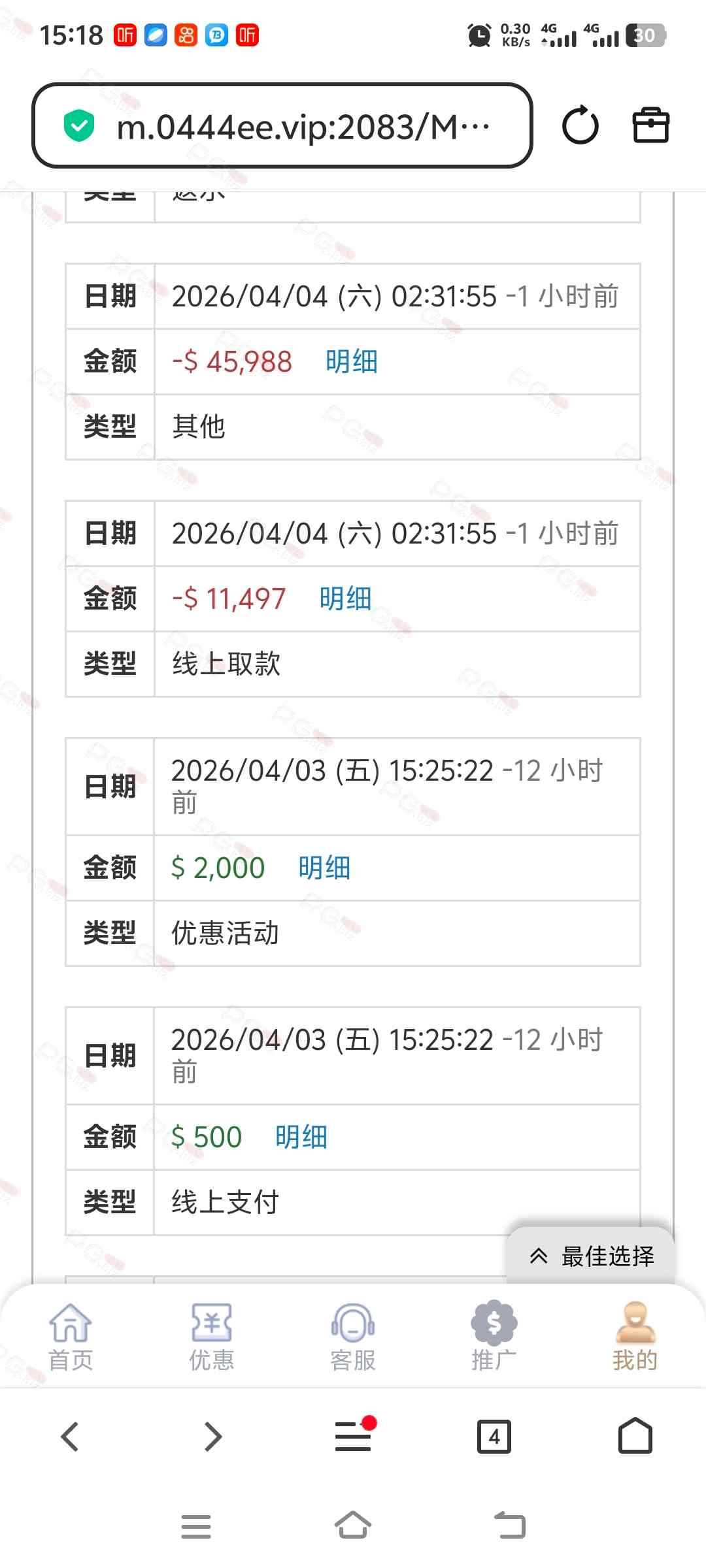This screenshot has width=706, height=1568.
Task: Open the browser toolbox icon
Action: pos(651,125)
